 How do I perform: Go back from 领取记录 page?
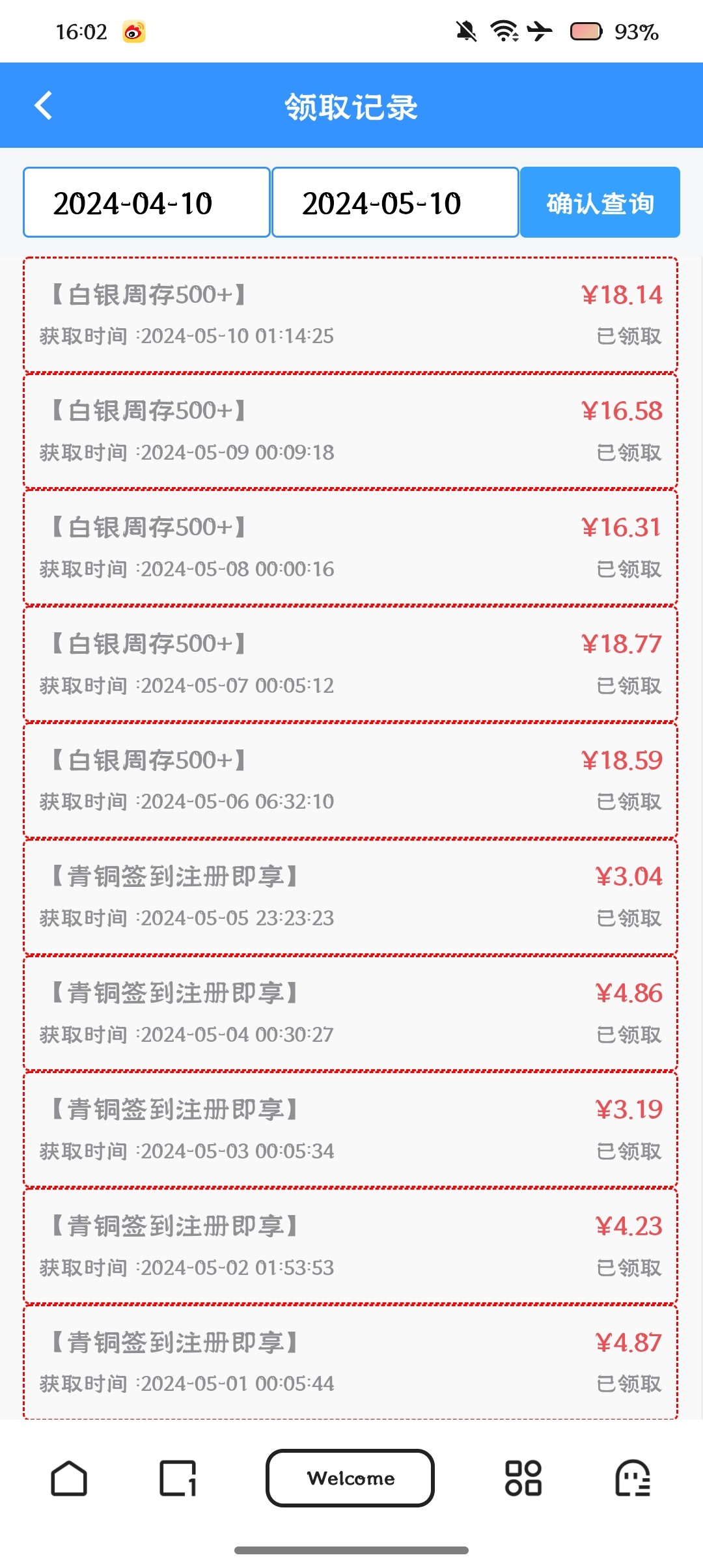click(x=44, y=105)
